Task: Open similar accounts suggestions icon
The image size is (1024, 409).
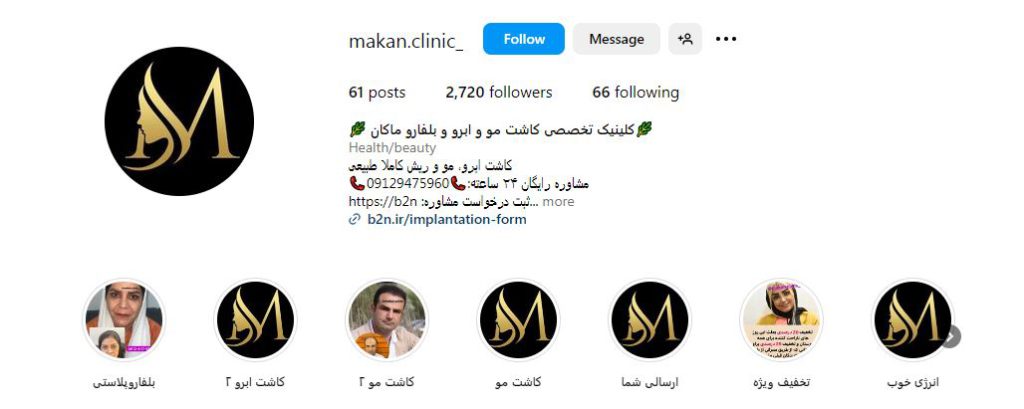Action: 685,39
